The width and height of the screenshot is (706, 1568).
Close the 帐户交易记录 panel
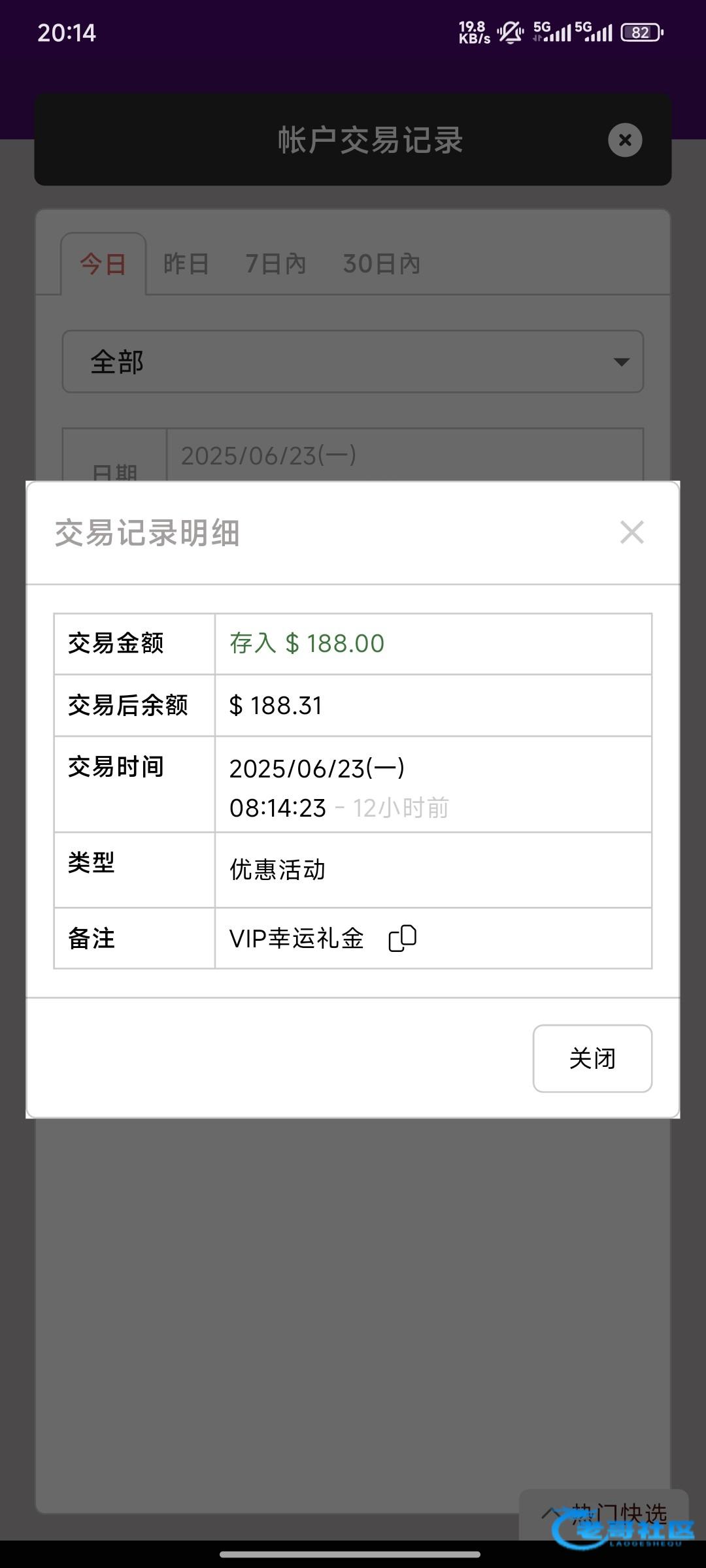pyautogui.click(x=625, y=140)
